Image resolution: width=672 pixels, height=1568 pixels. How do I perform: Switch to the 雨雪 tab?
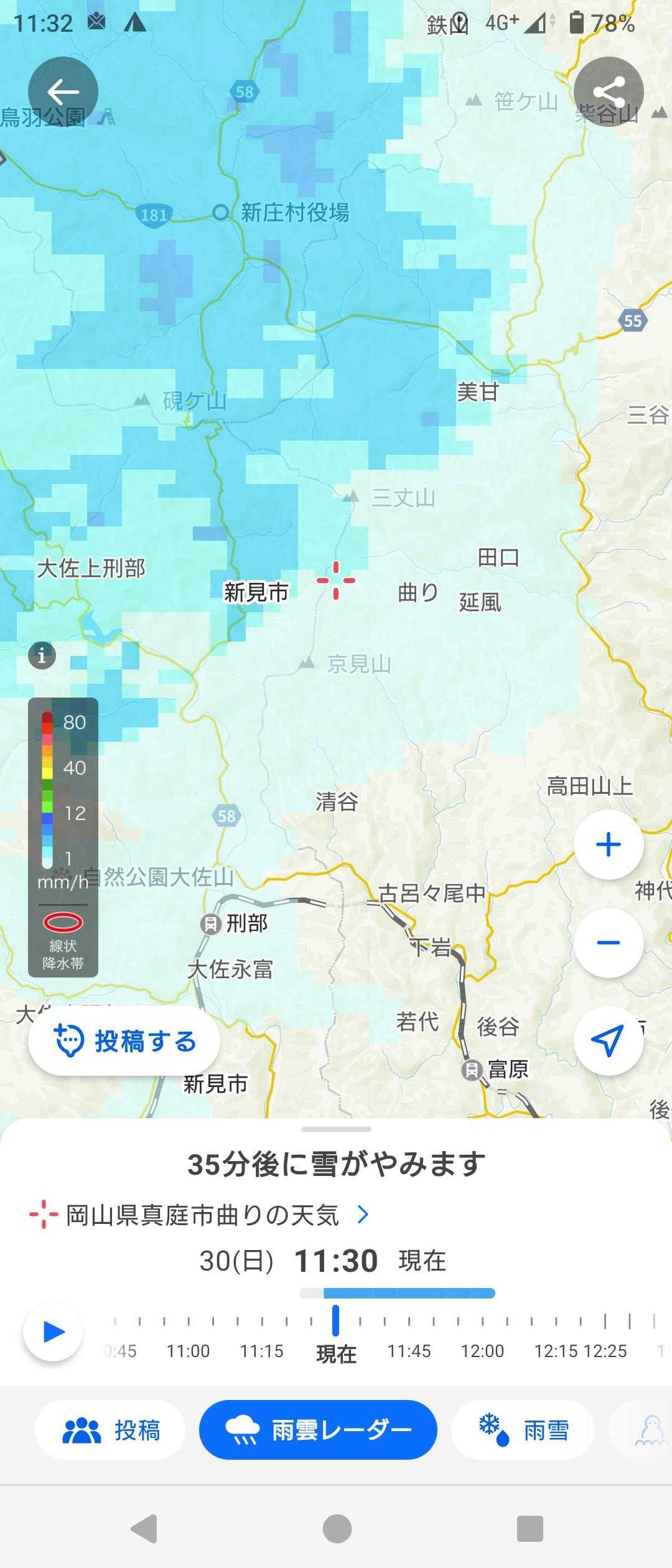click(523, 1430)
